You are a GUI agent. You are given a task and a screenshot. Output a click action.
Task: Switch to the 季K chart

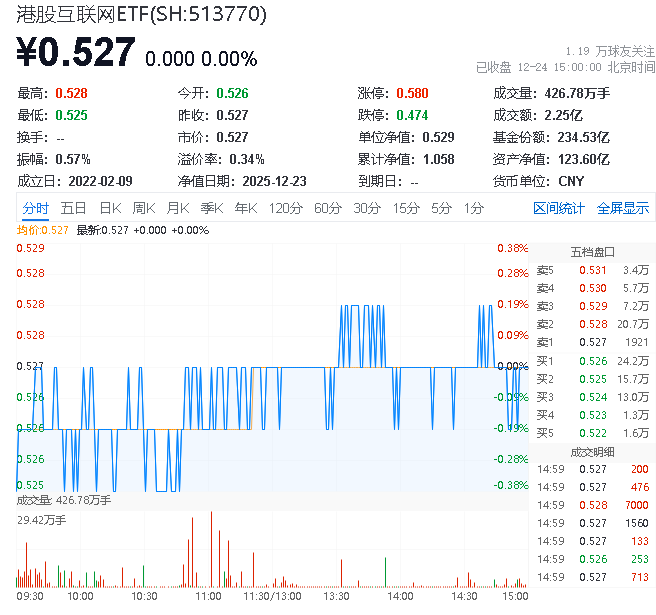211,208
